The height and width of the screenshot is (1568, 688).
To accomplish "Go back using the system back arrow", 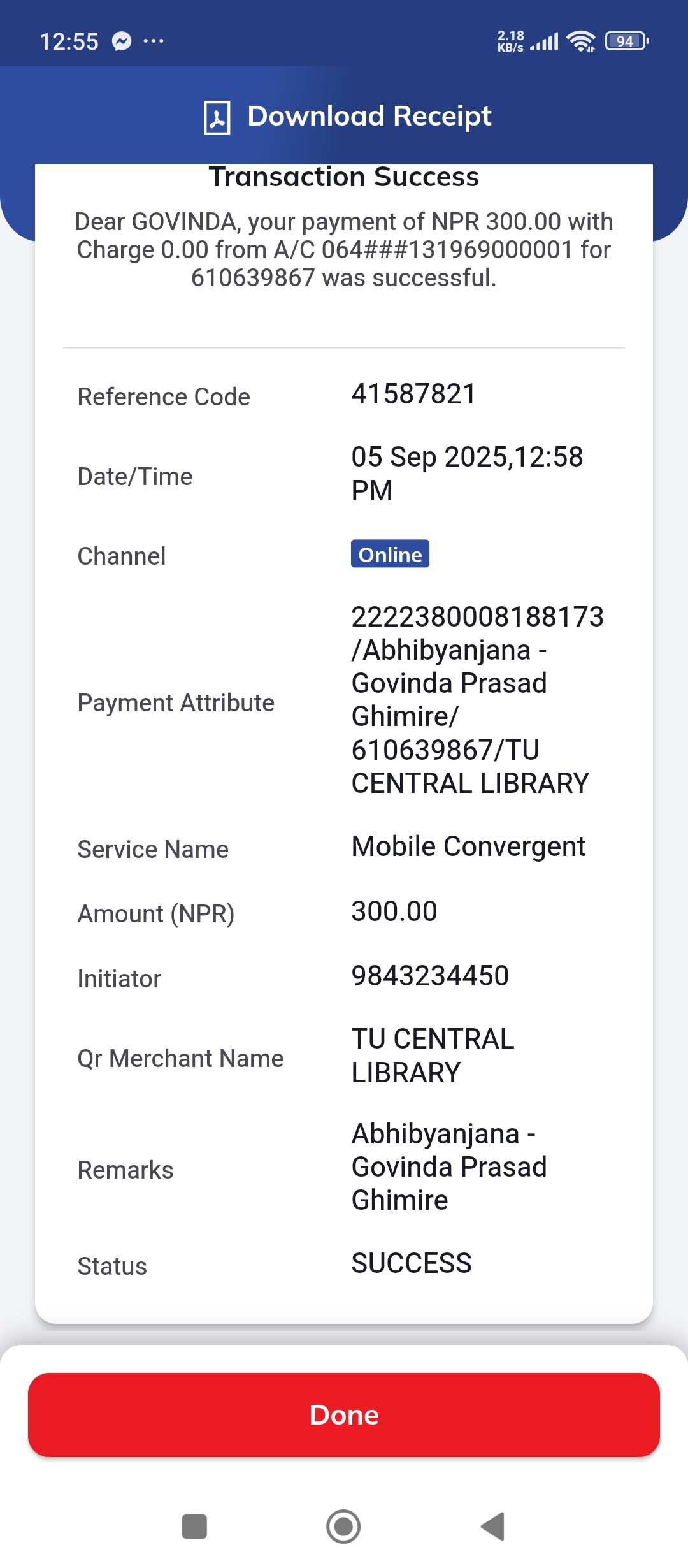I will pos(493,1526).
